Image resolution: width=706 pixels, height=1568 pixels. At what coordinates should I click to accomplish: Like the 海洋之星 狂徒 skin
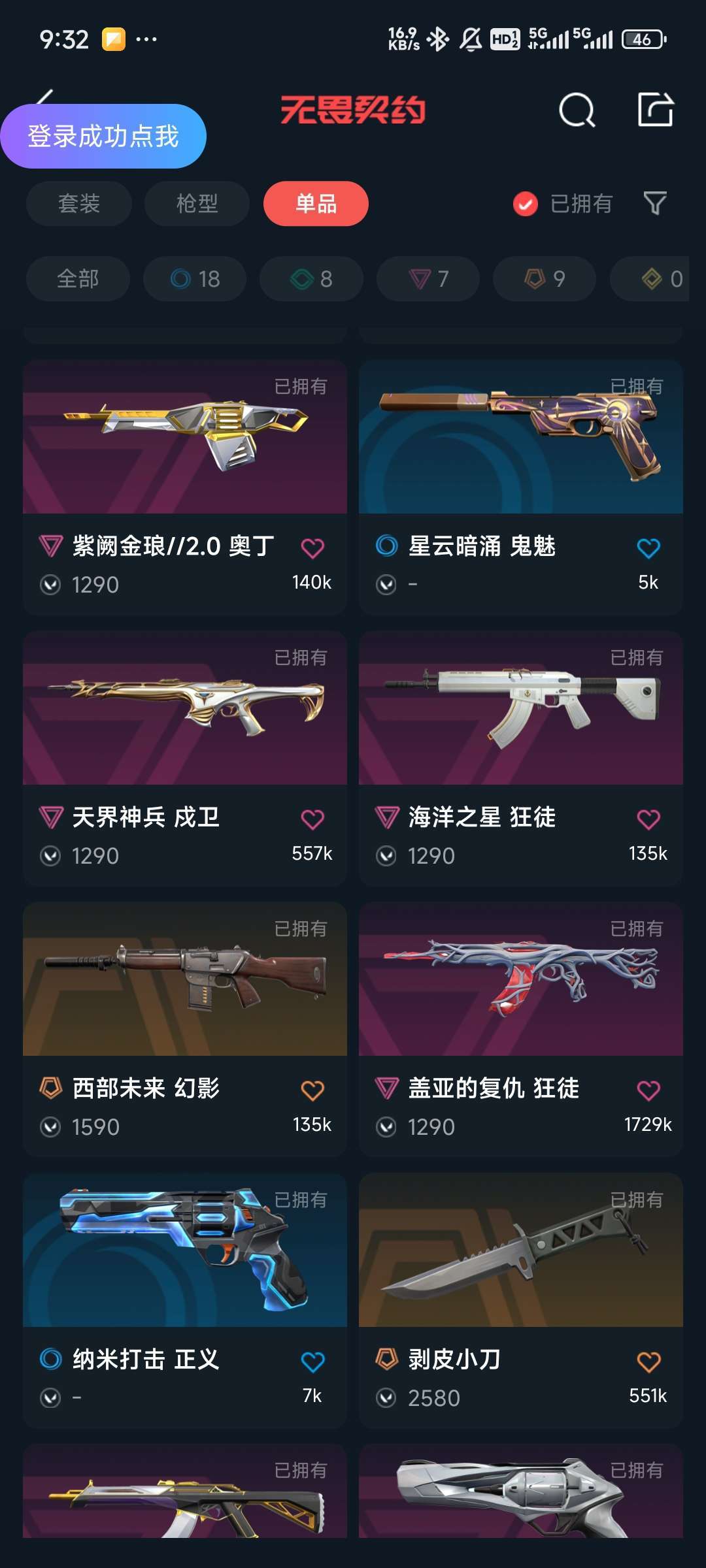[x=648, y=819]
